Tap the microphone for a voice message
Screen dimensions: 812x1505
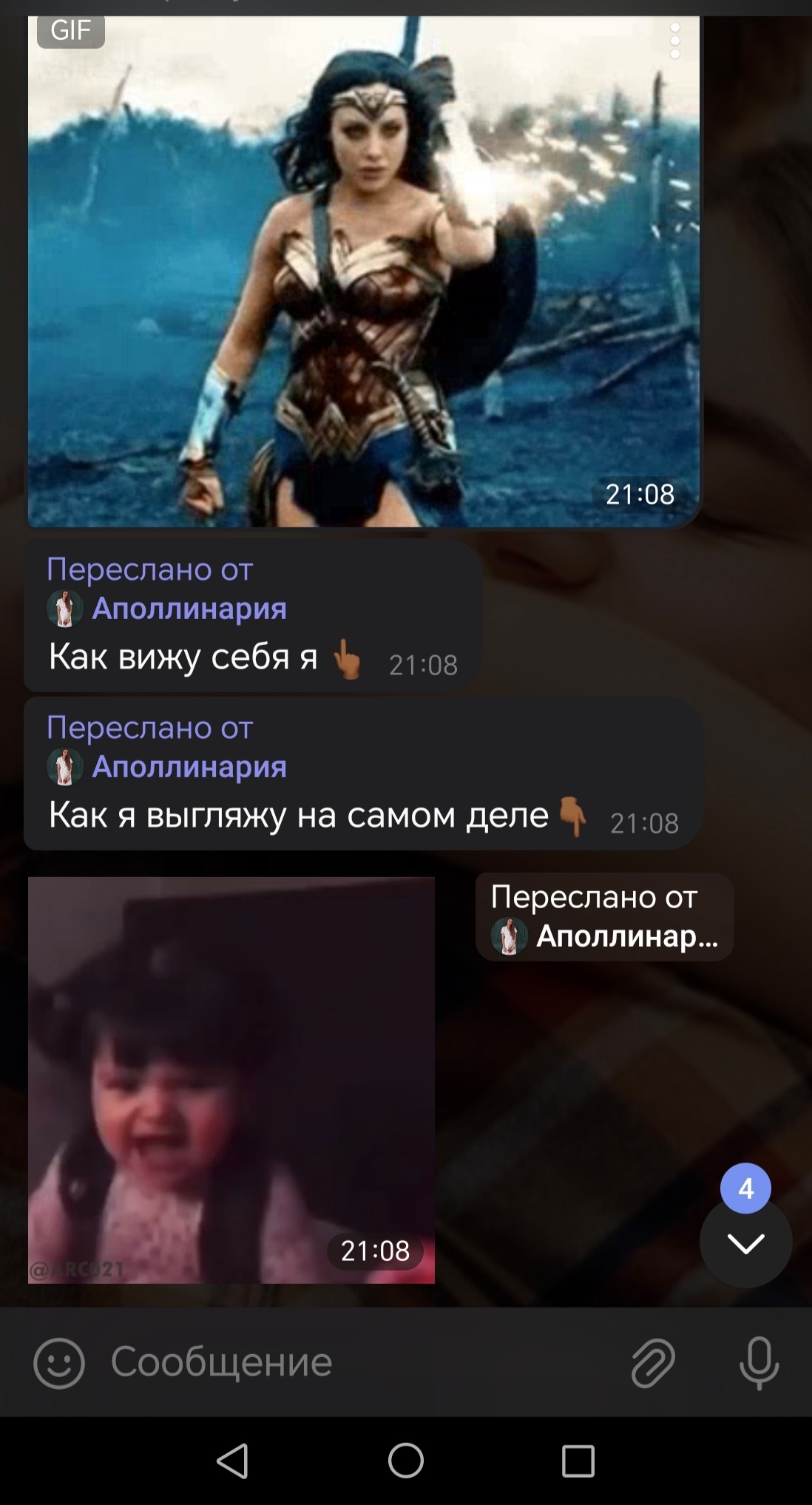(759, 1362)
